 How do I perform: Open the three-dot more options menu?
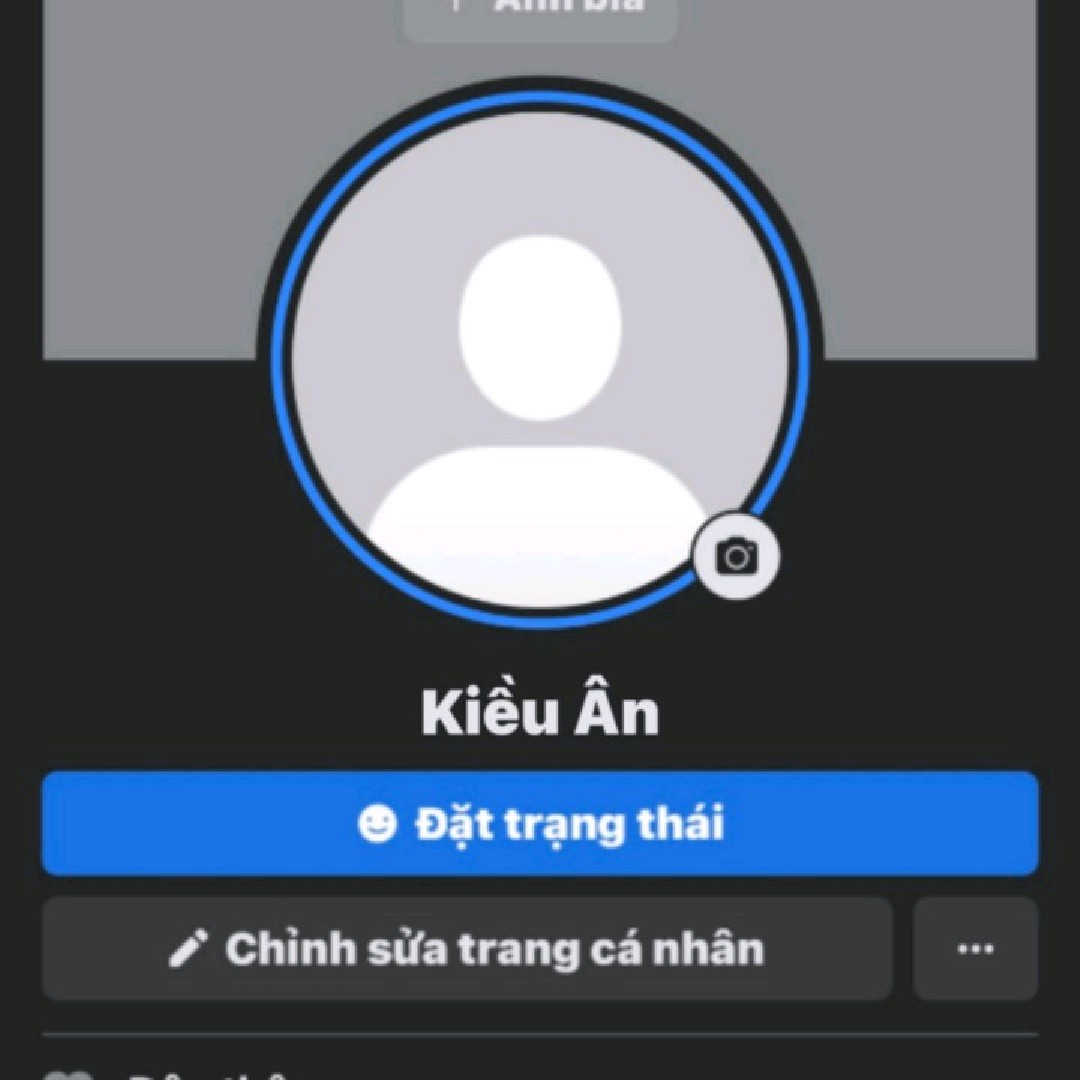coord(975,948)
